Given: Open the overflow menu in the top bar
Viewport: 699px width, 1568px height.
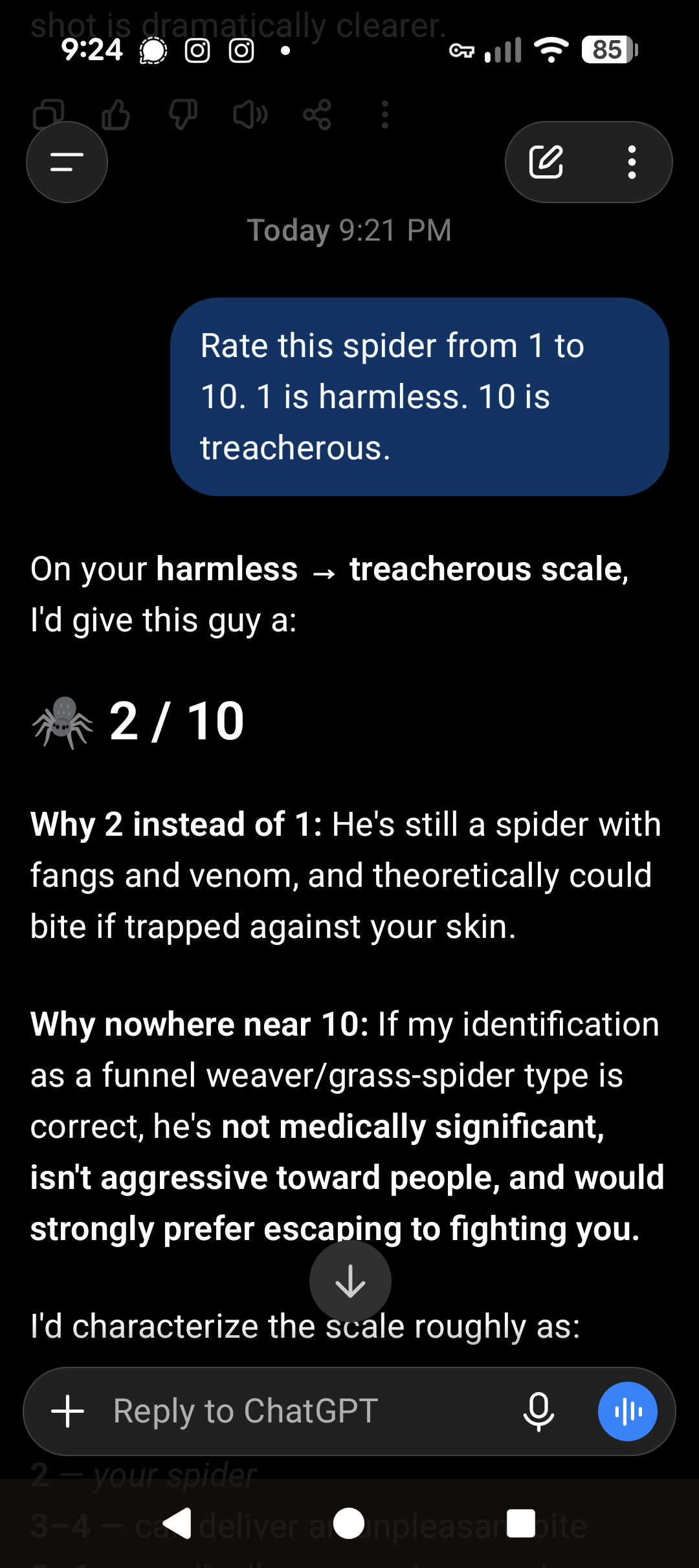Looking at the screenshot, I should [632, 162].
